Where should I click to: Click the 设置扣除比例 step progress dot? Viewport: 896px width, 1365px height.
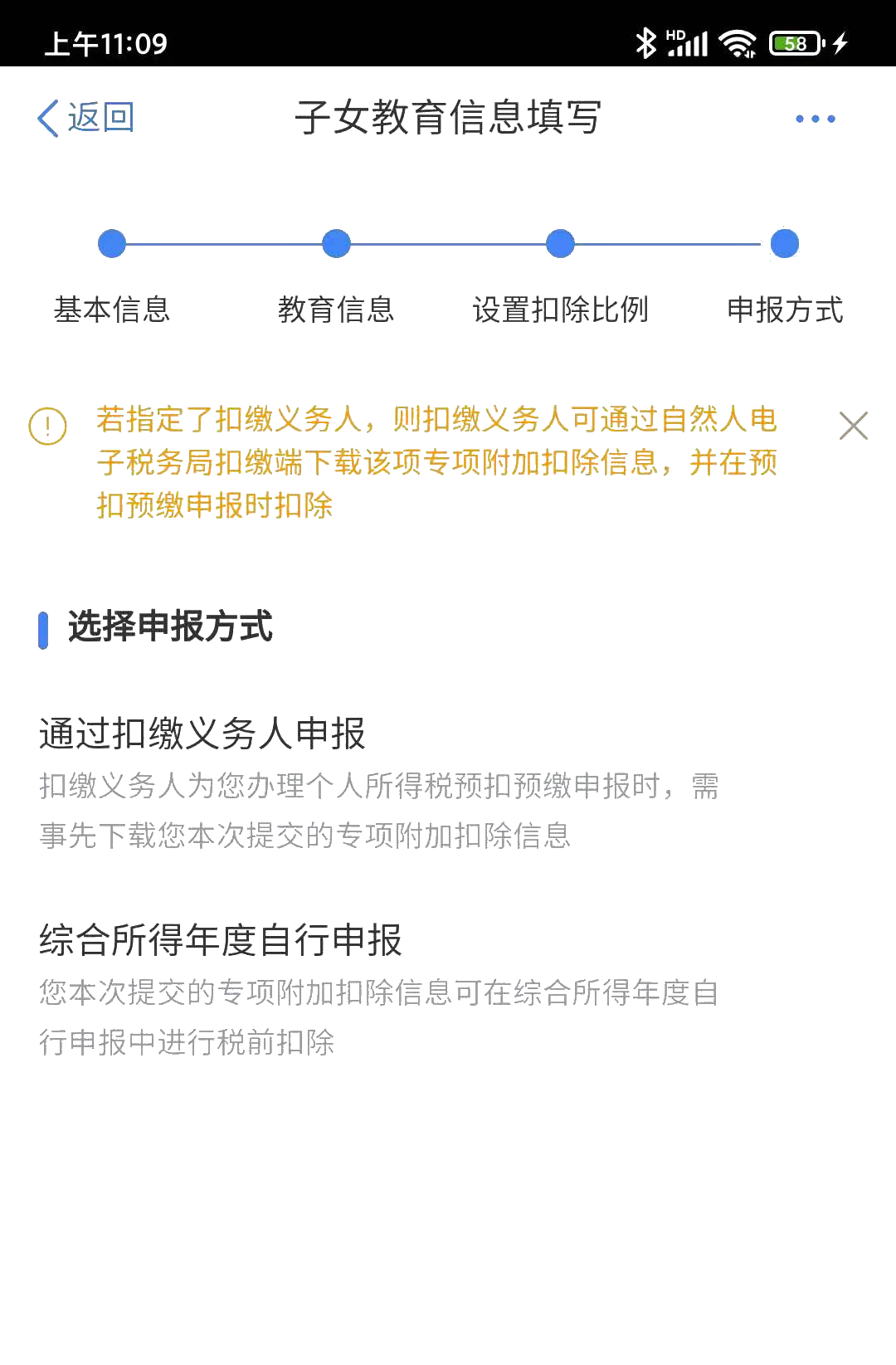coord(560,244)
